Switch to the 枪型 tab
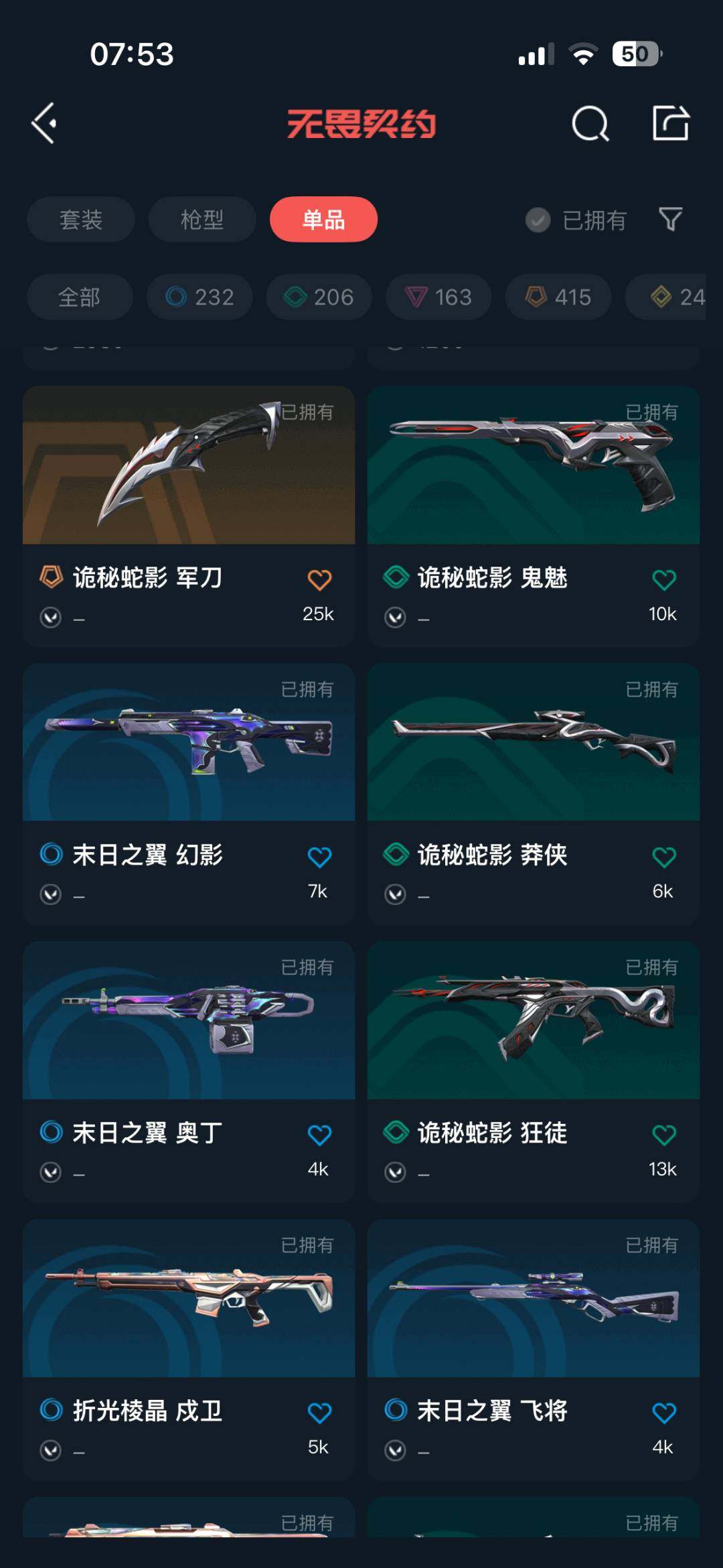Viewport: 723px width, 1568px height. point(202,220)
